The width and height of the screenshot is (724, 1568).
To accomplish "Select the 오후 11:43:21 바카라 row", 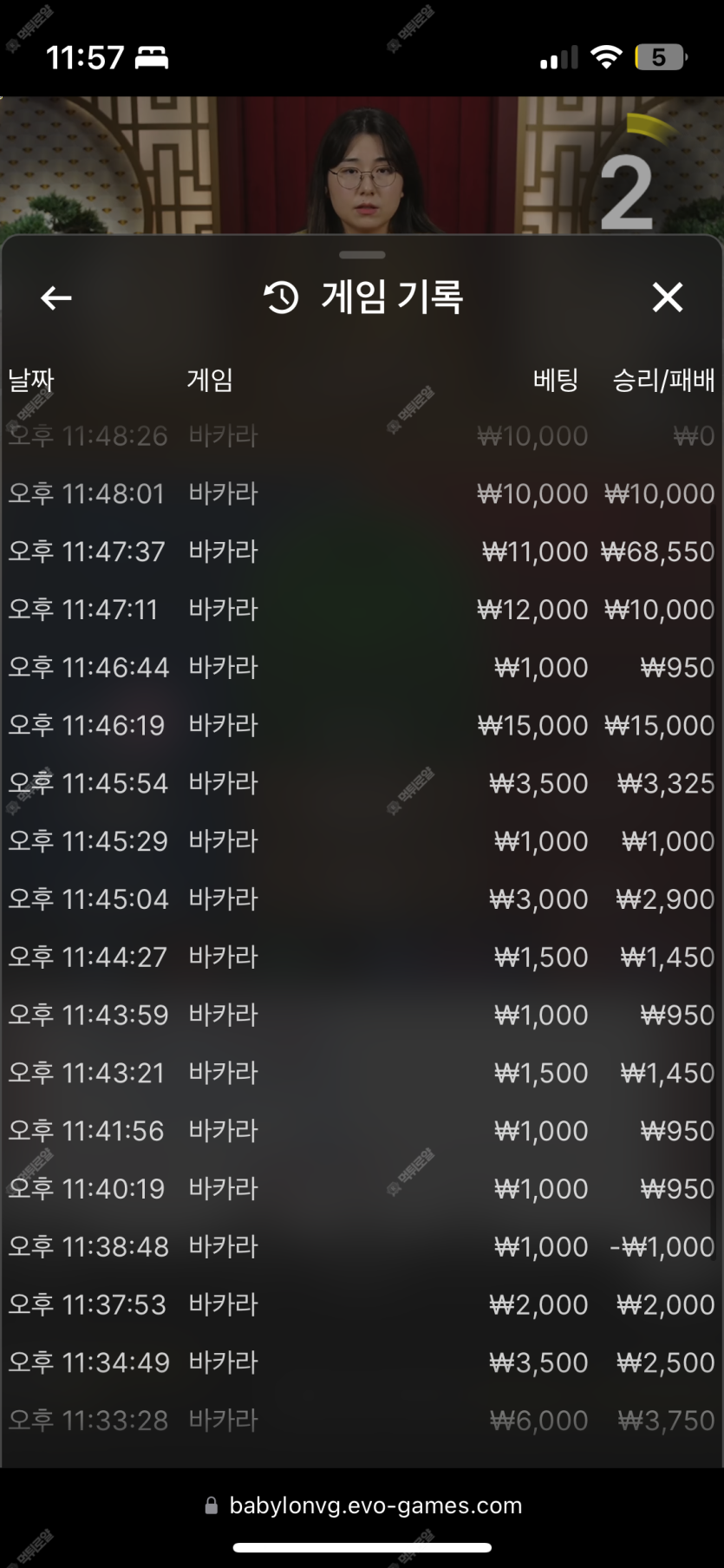I will 362,1073.
